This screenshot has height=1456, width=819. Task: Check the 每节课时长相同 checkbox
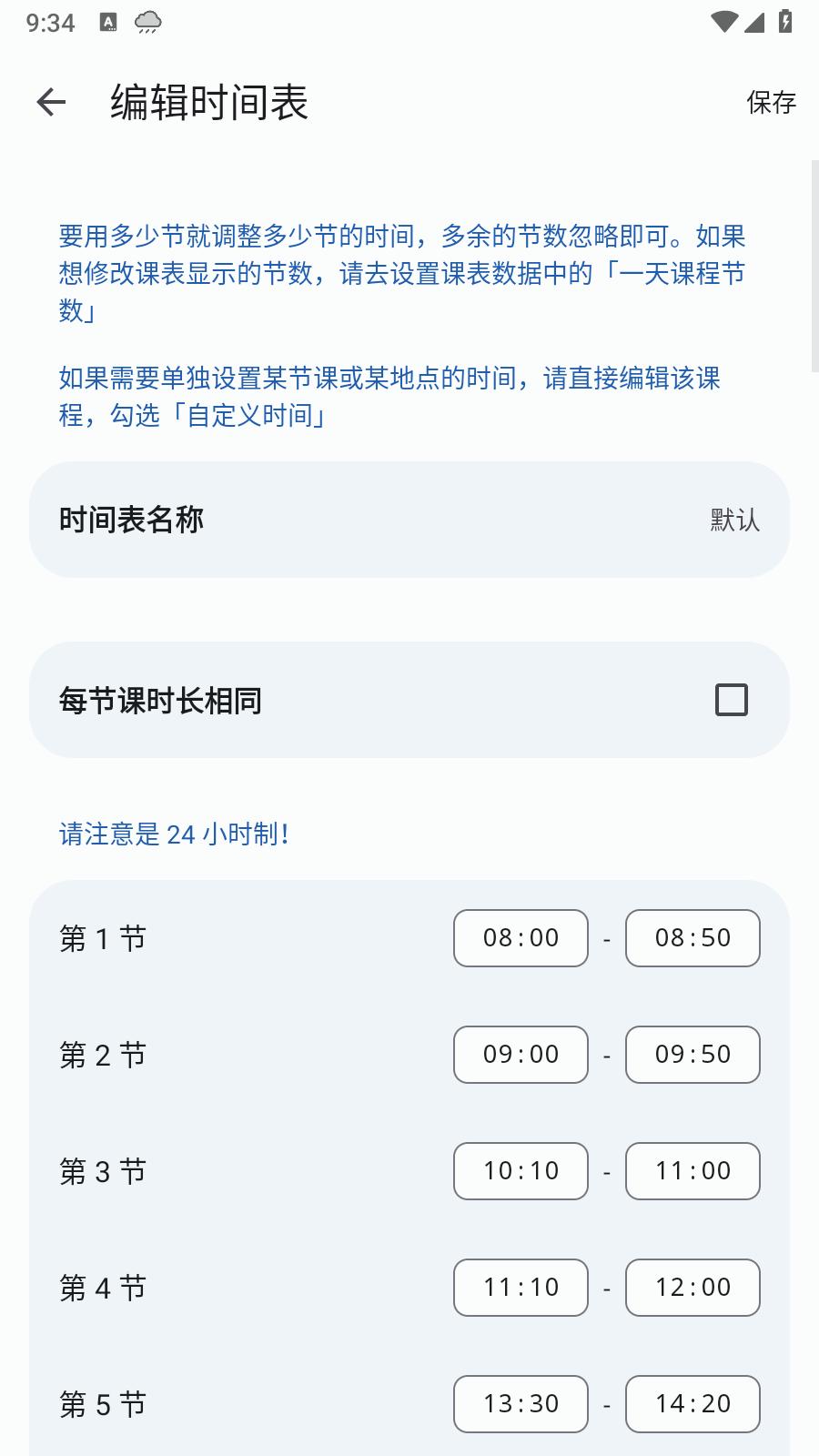[x=731, y=700]
